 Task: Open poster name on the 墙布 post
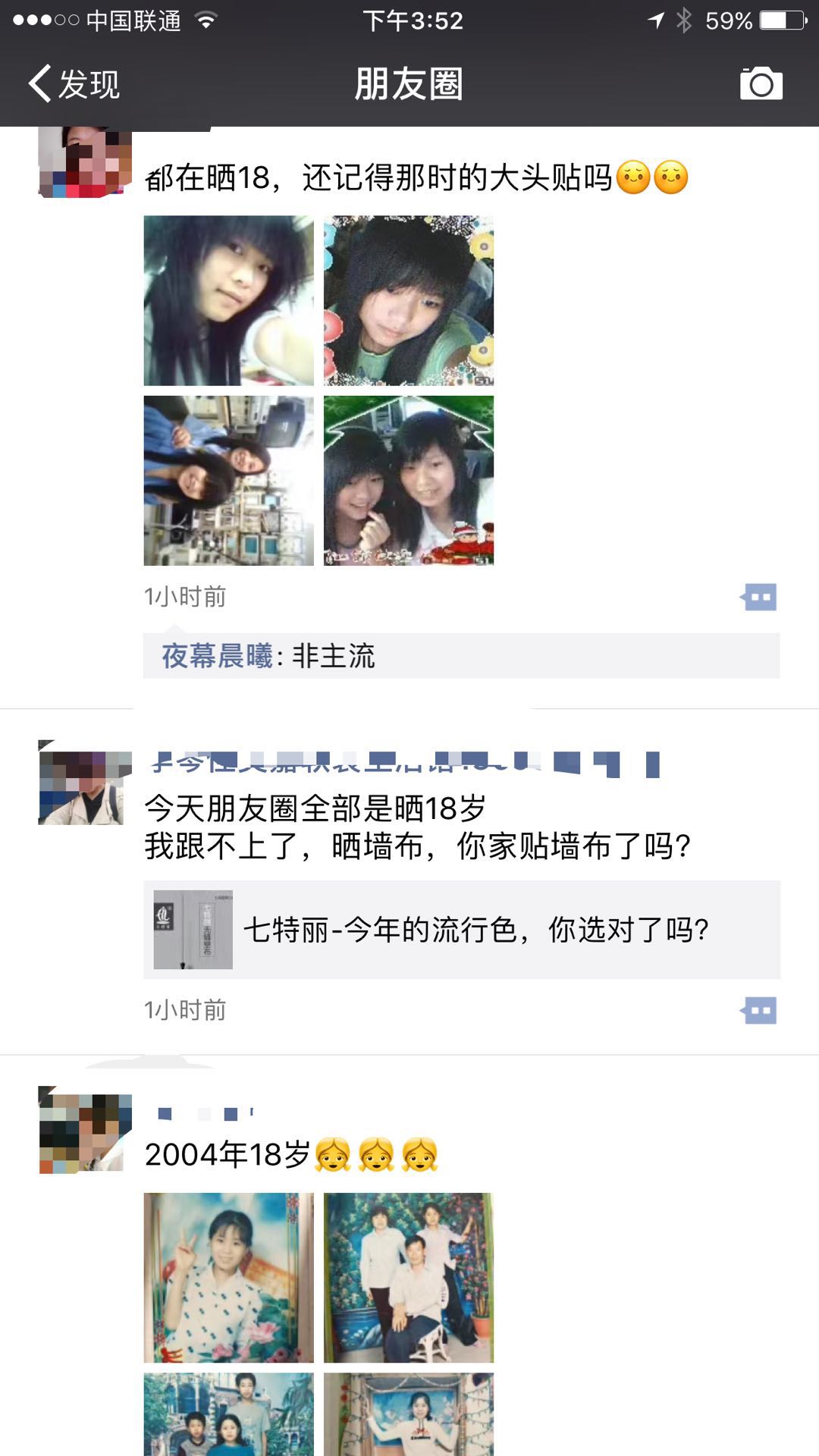click(402, 764)
